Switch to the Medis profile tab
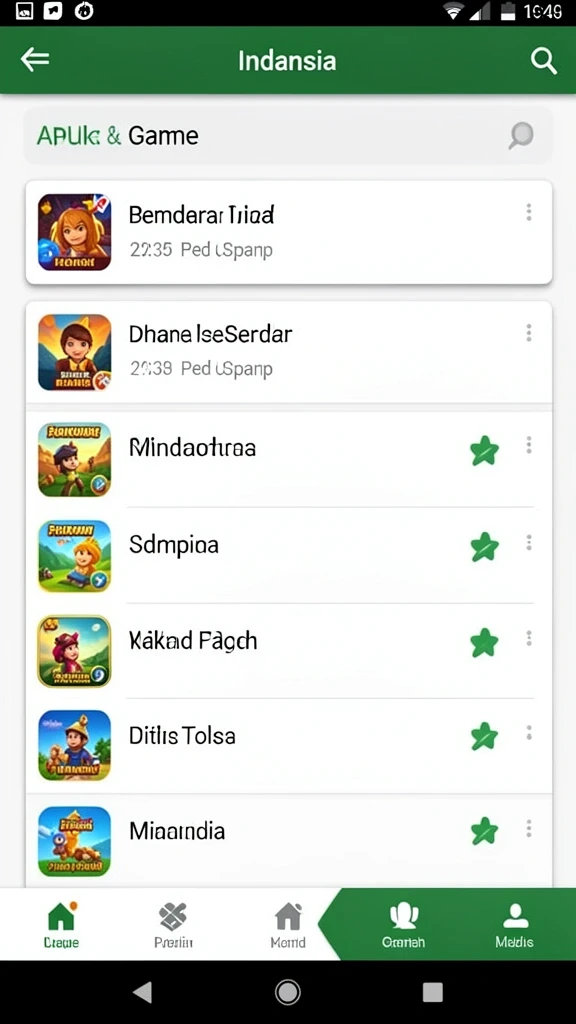 coord(515,925)
